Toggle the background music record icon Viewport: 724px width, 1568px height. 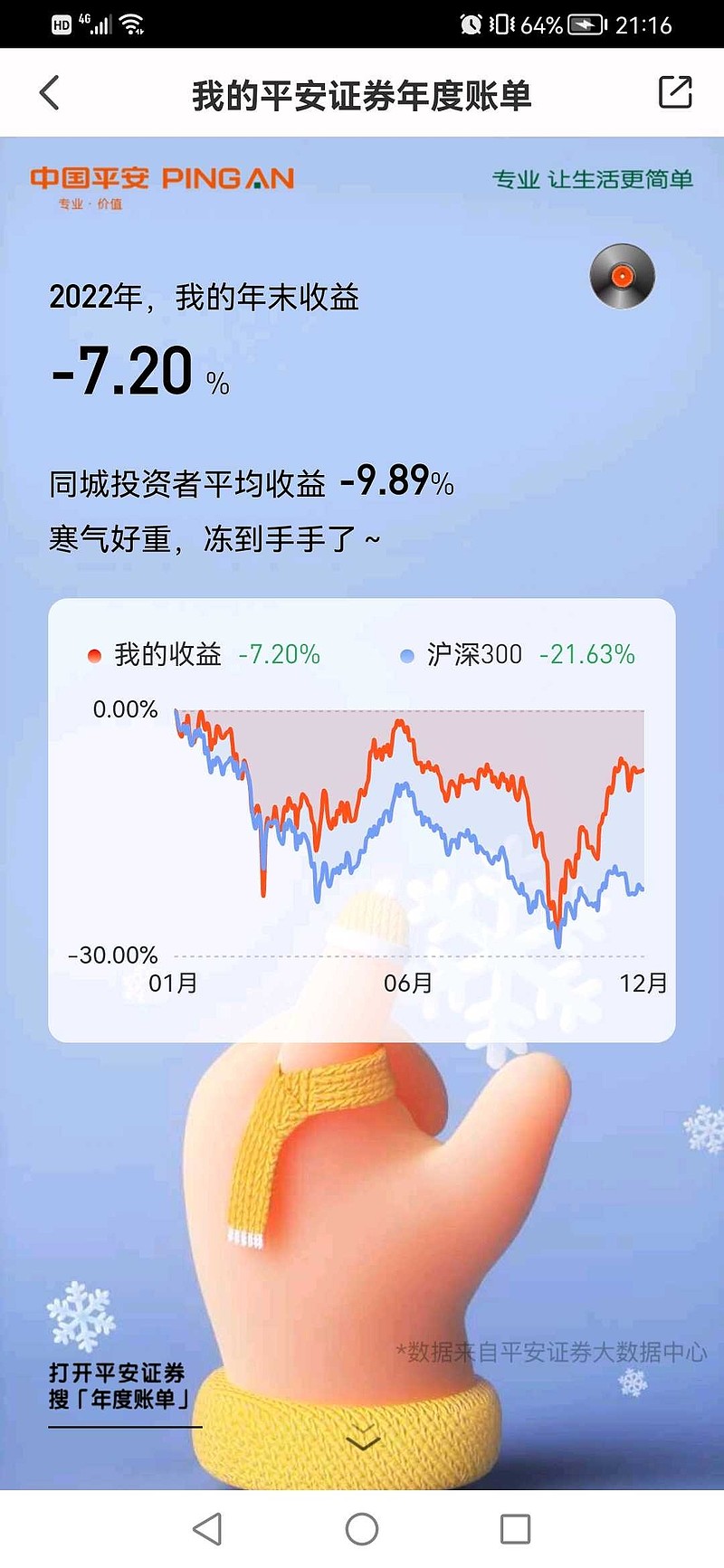pyautogui.click(x=622, y=276)
